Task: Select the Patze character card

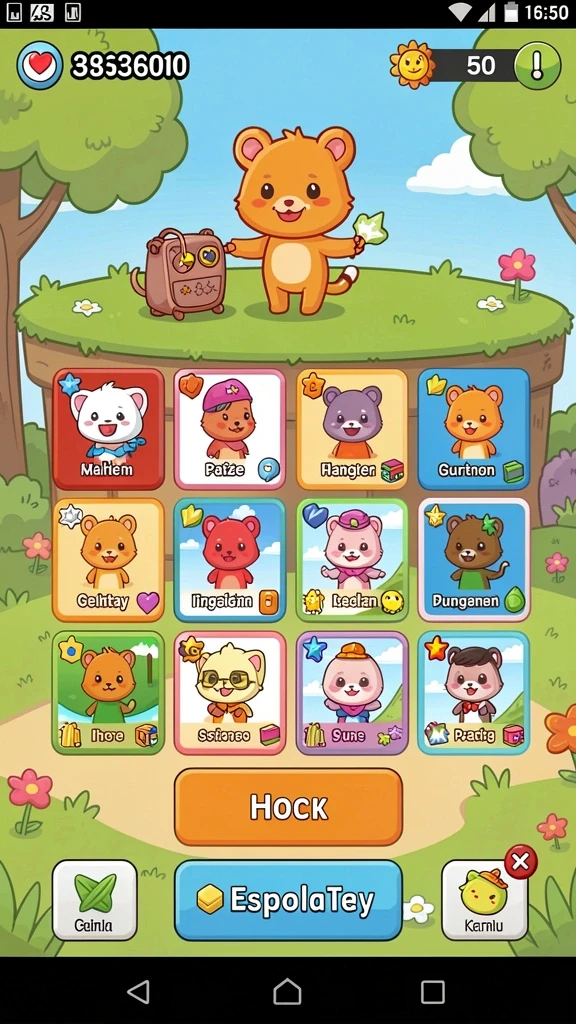Action: pos(230,429)
